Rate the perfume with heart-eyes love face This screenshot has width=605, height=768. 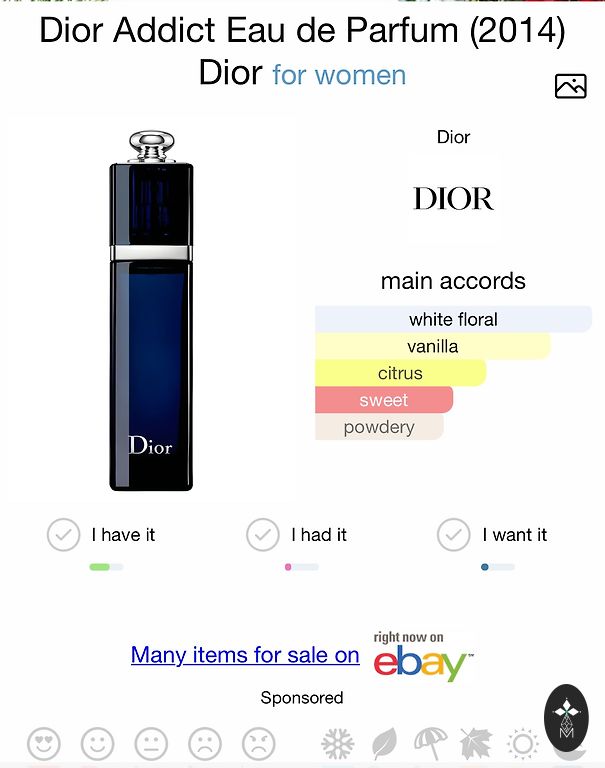tap(44, 743)
